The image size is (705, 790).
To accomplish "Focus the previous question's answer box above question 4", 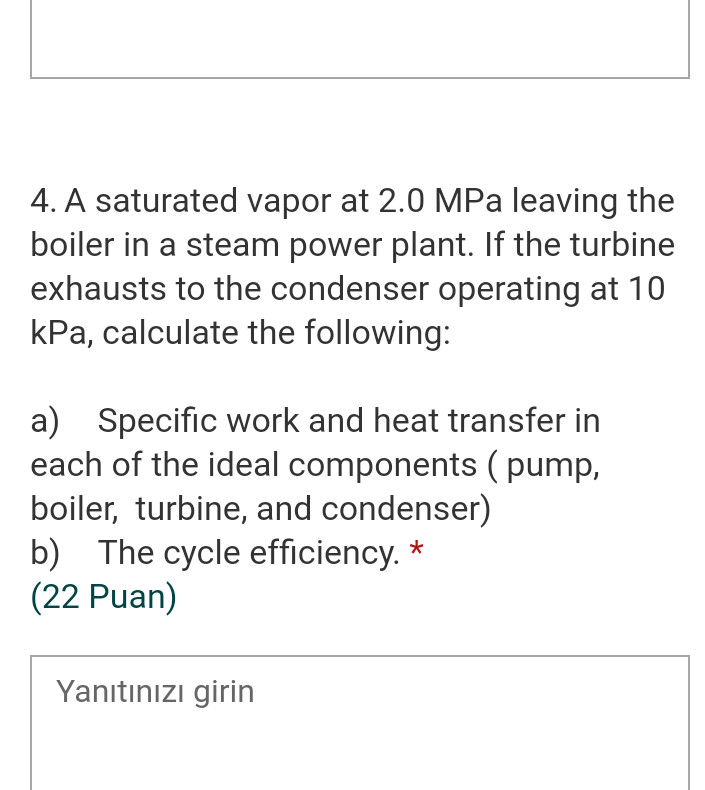I will [x=359, y=38].
